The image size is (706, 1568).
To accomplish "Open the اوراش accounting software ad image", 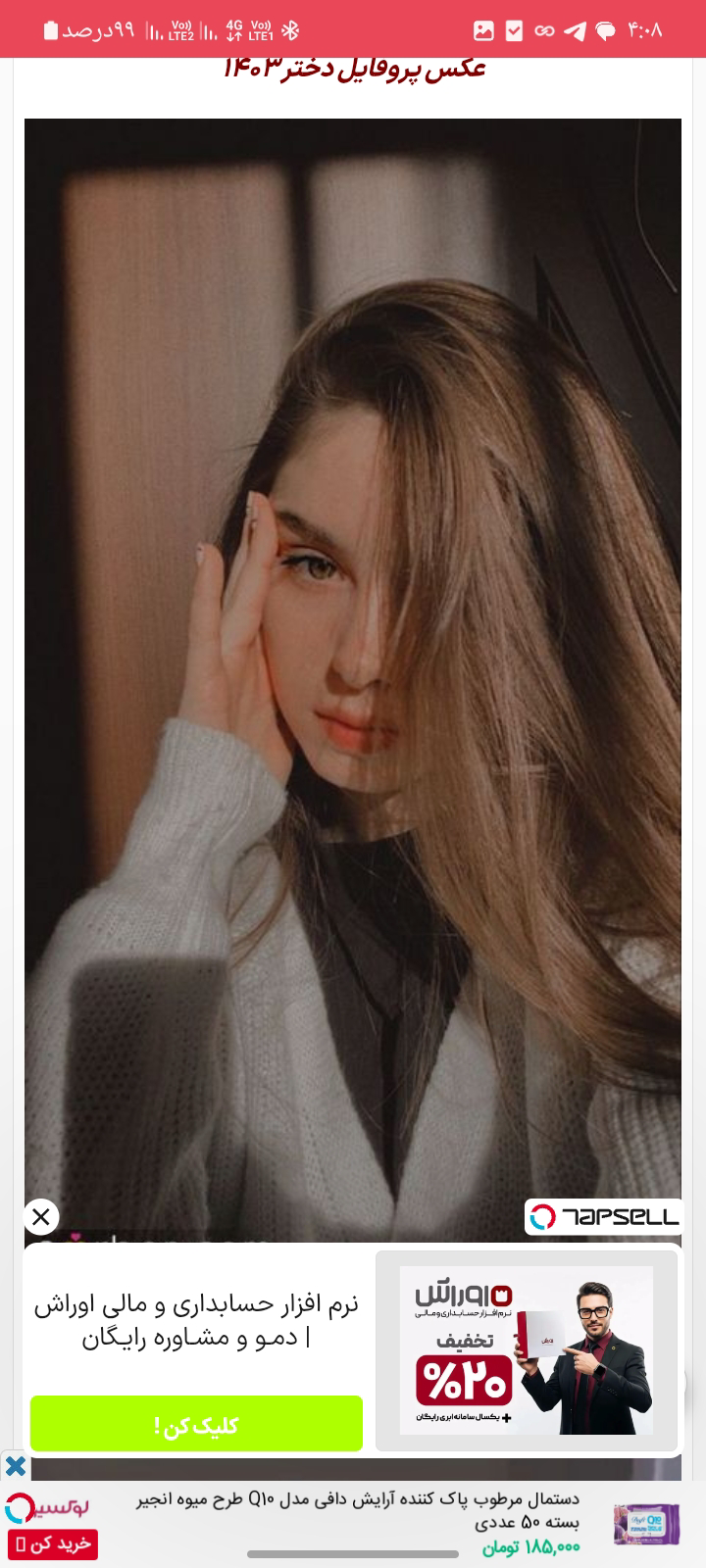I will pos(527,1350).
